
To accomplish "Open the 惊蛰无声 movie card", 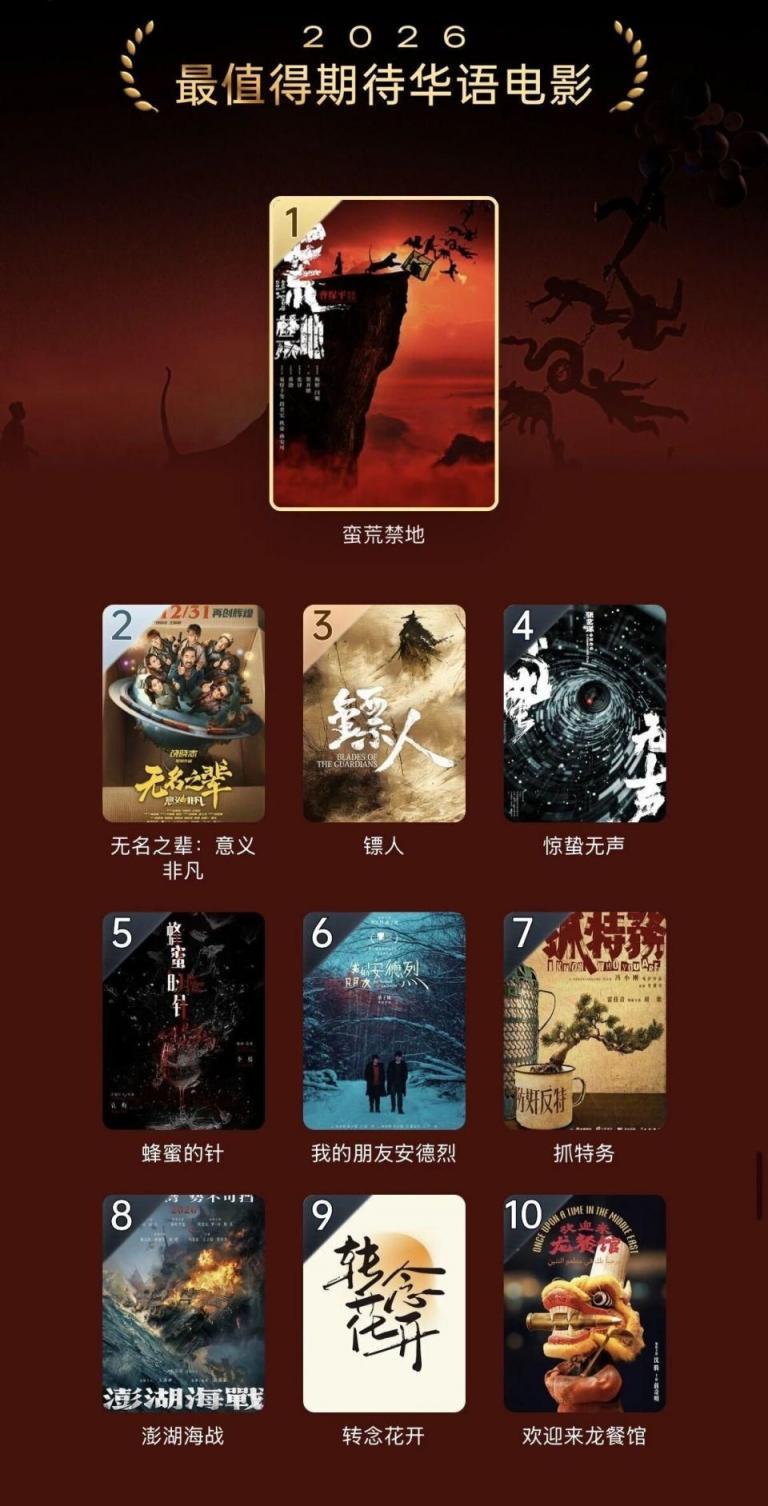I will coord(585,713).
